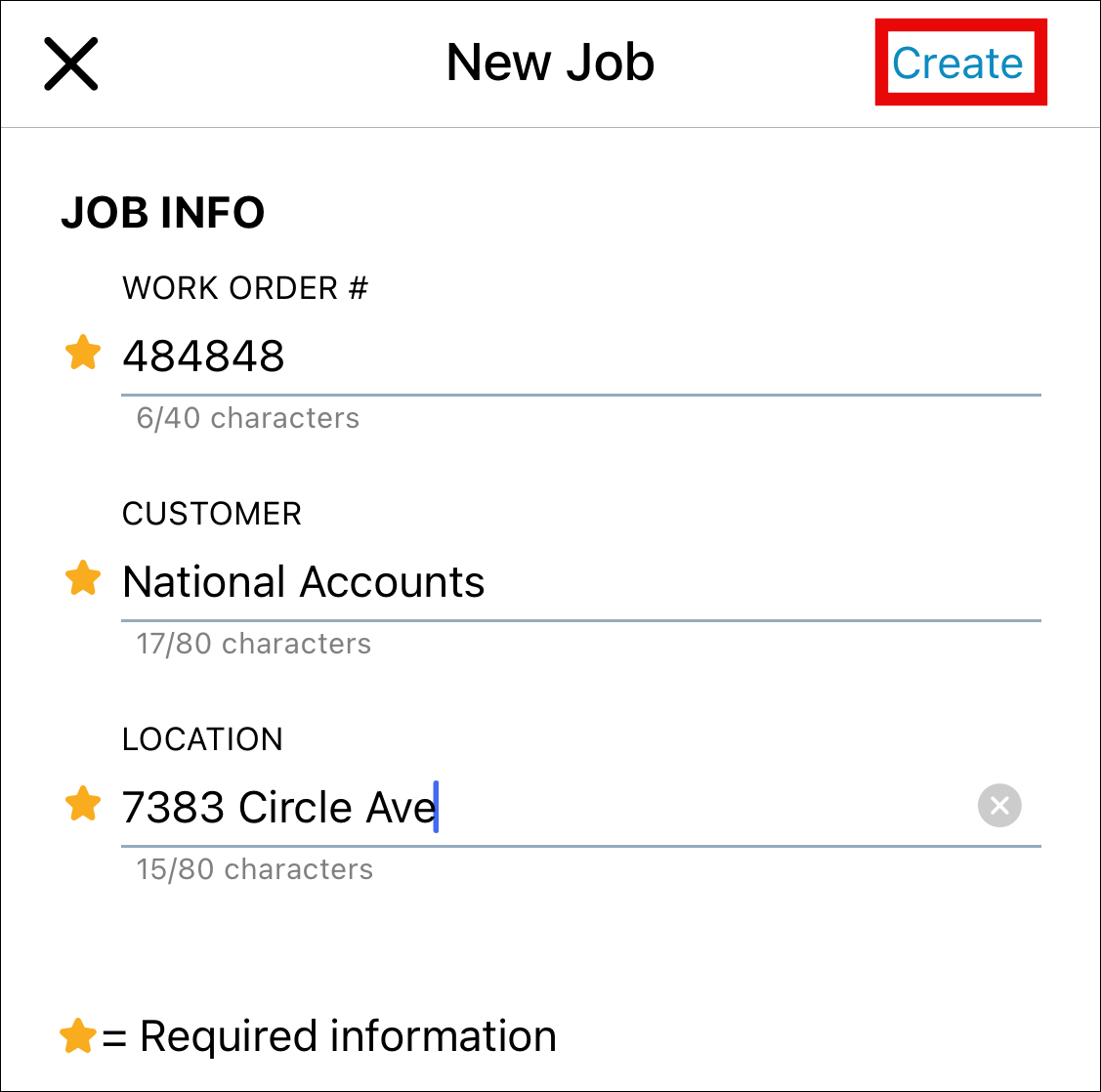Tap Create to save the job

pyautogui.click(x=957, y=63)
